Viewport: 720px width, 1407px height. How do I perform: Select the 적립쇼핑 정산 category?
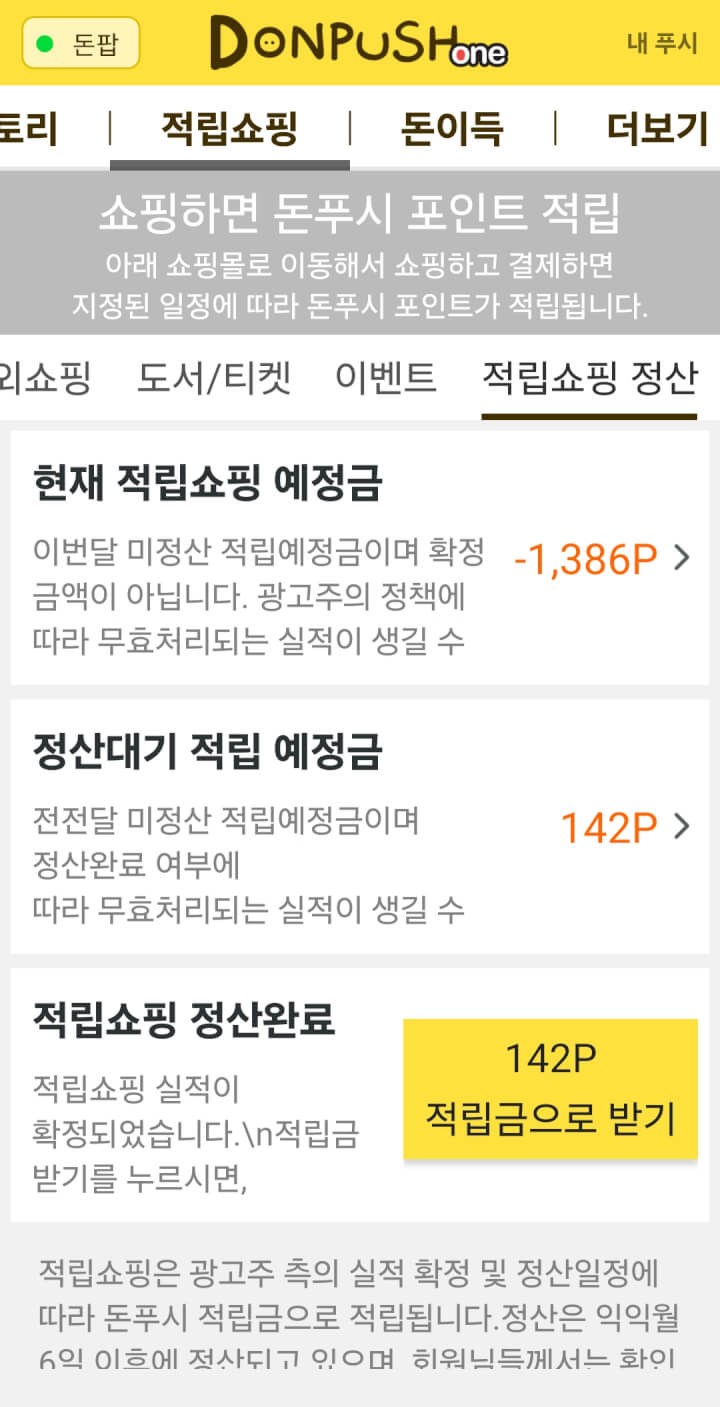point(589,377)
